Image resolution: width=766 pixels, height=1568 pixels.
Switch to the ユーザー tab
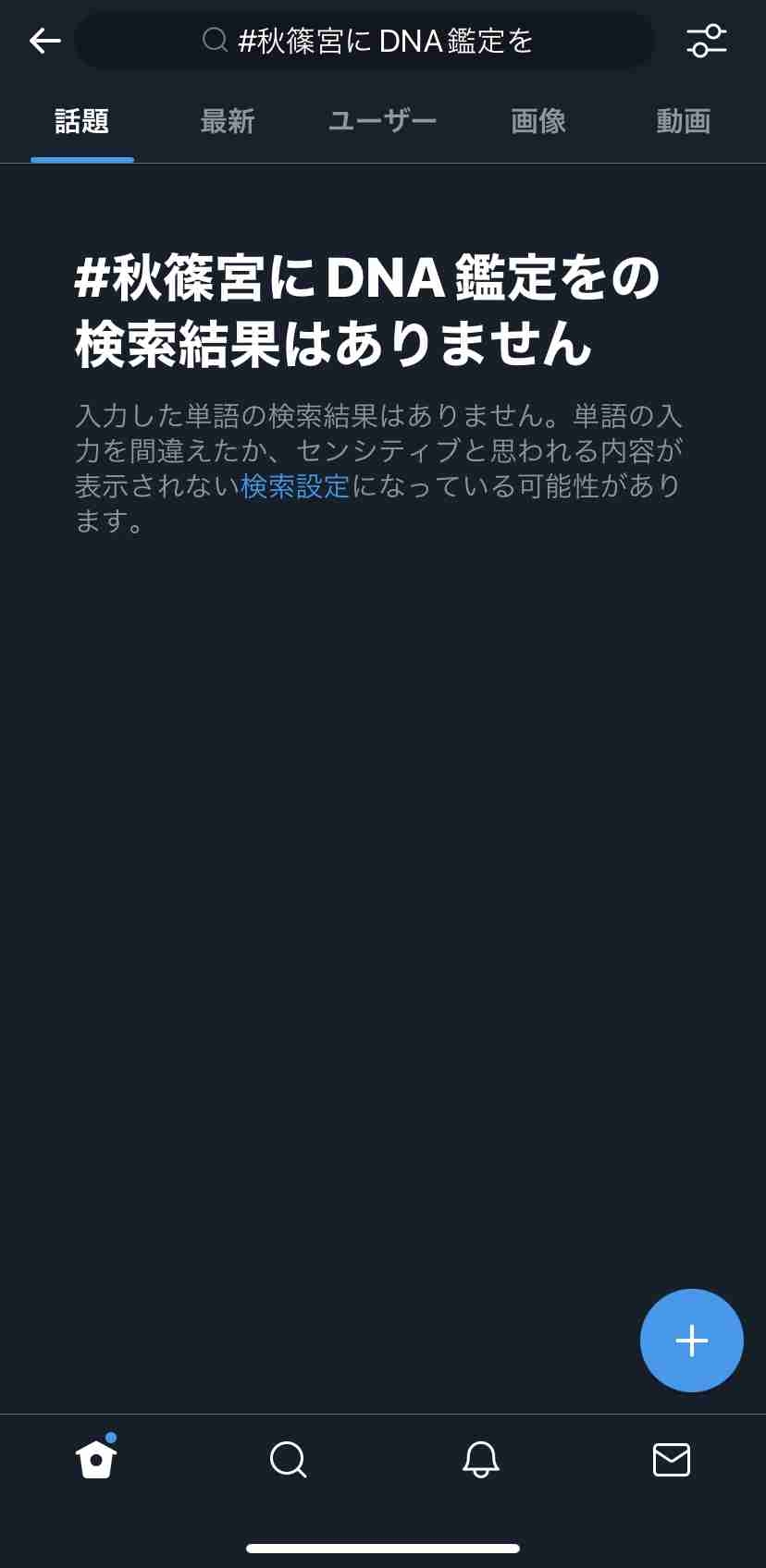point(382,121)
